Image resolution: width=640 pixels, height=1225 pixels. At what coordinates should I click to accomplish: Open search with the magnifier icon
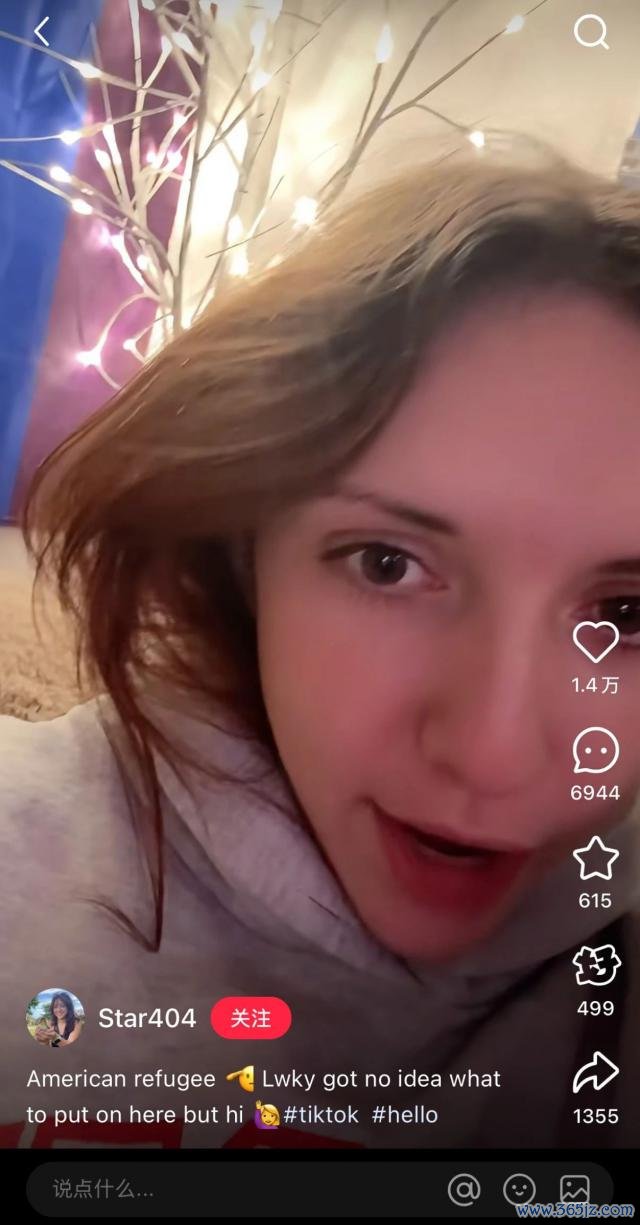coord(591,33)
